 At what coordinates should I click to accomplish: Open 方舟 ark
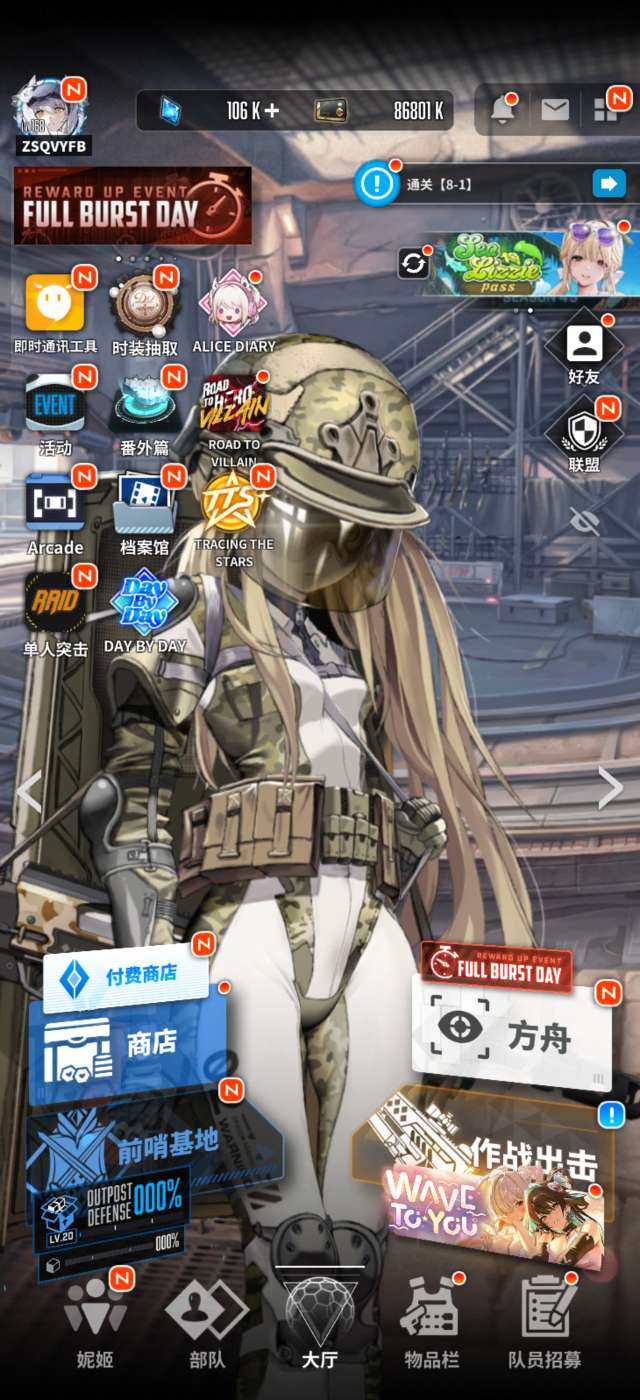click(512, 1035)
